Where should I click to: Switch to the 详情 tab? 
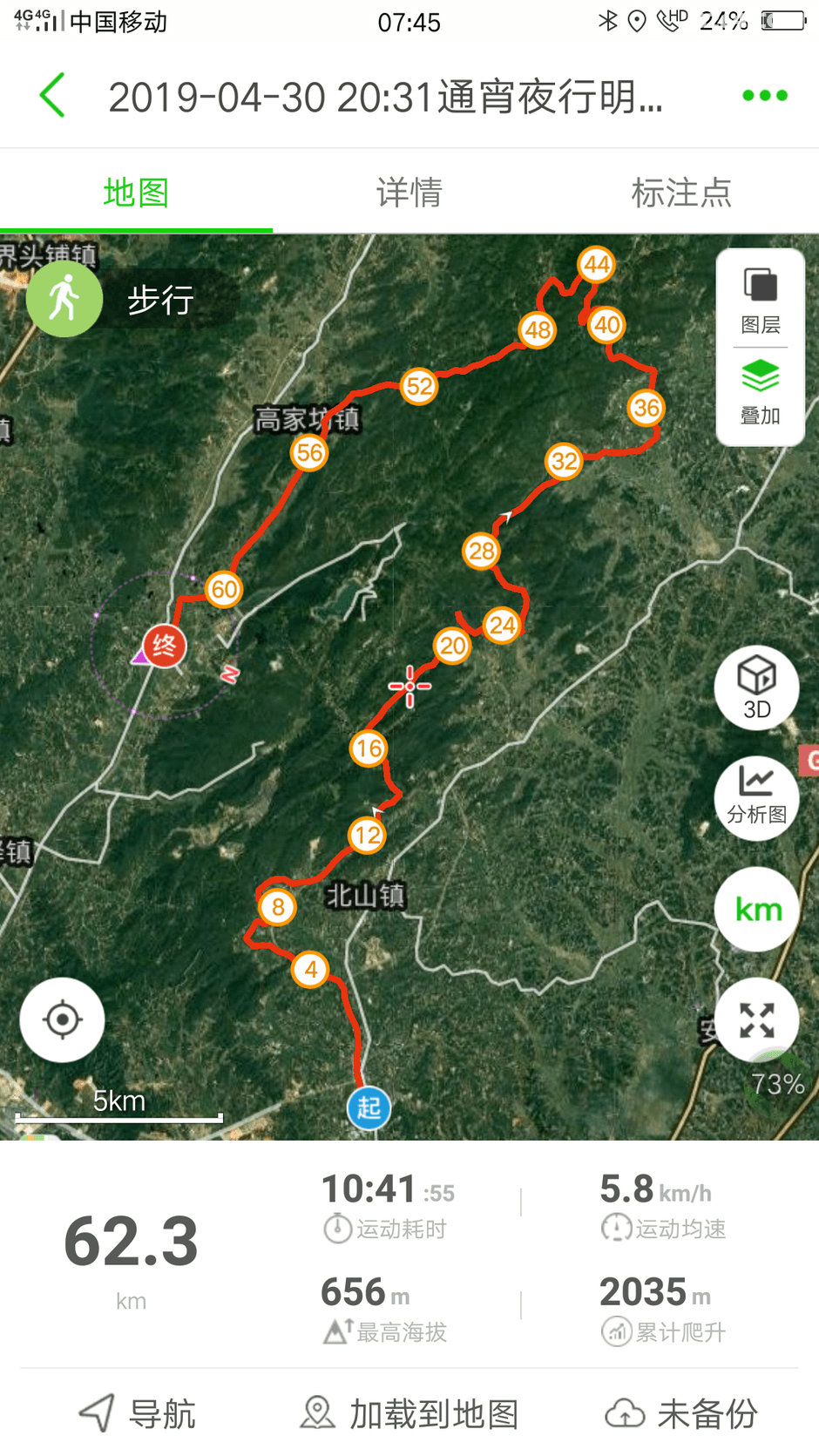pyautogui.click(x=409, y=193)
